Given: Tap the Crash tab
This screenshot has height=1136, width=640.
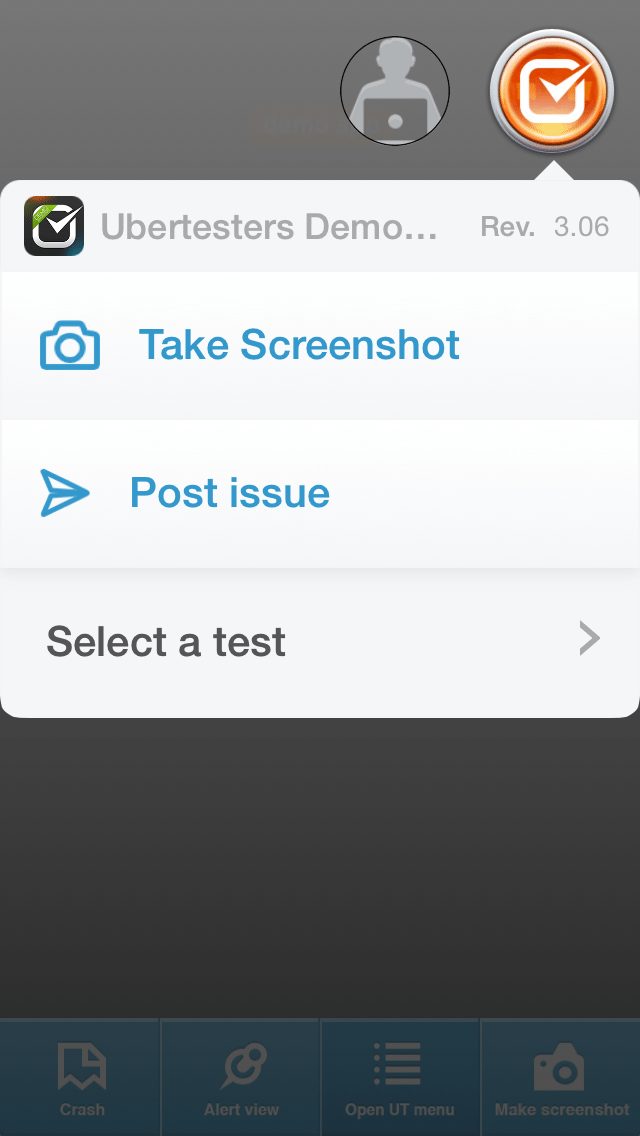Looking at the screenshot, I should tap(81, 1078).
